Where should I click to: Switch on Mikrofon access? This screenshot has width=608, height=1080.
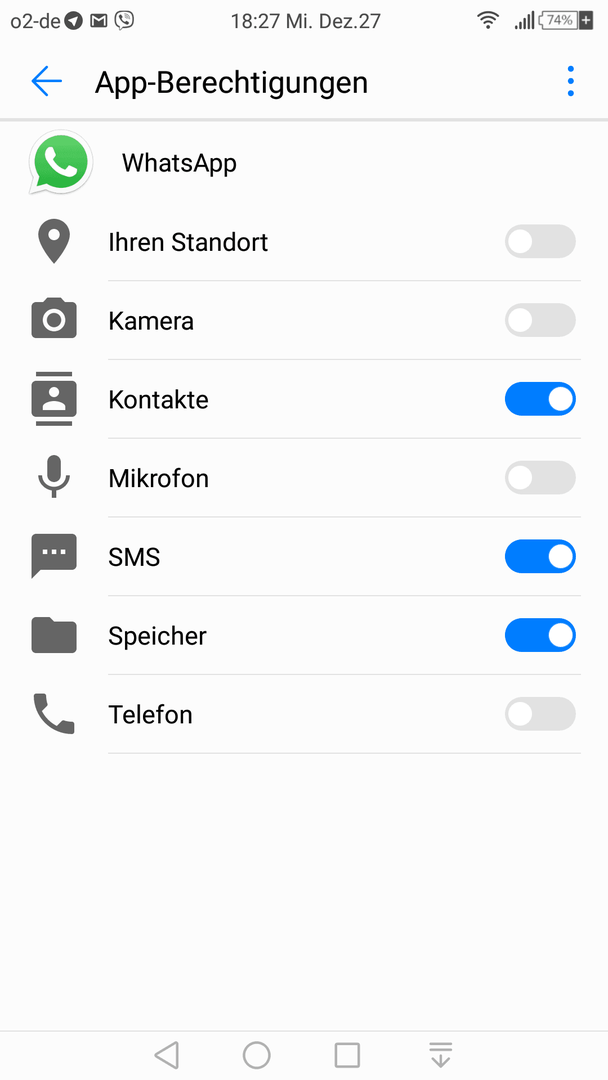(541, 477)
